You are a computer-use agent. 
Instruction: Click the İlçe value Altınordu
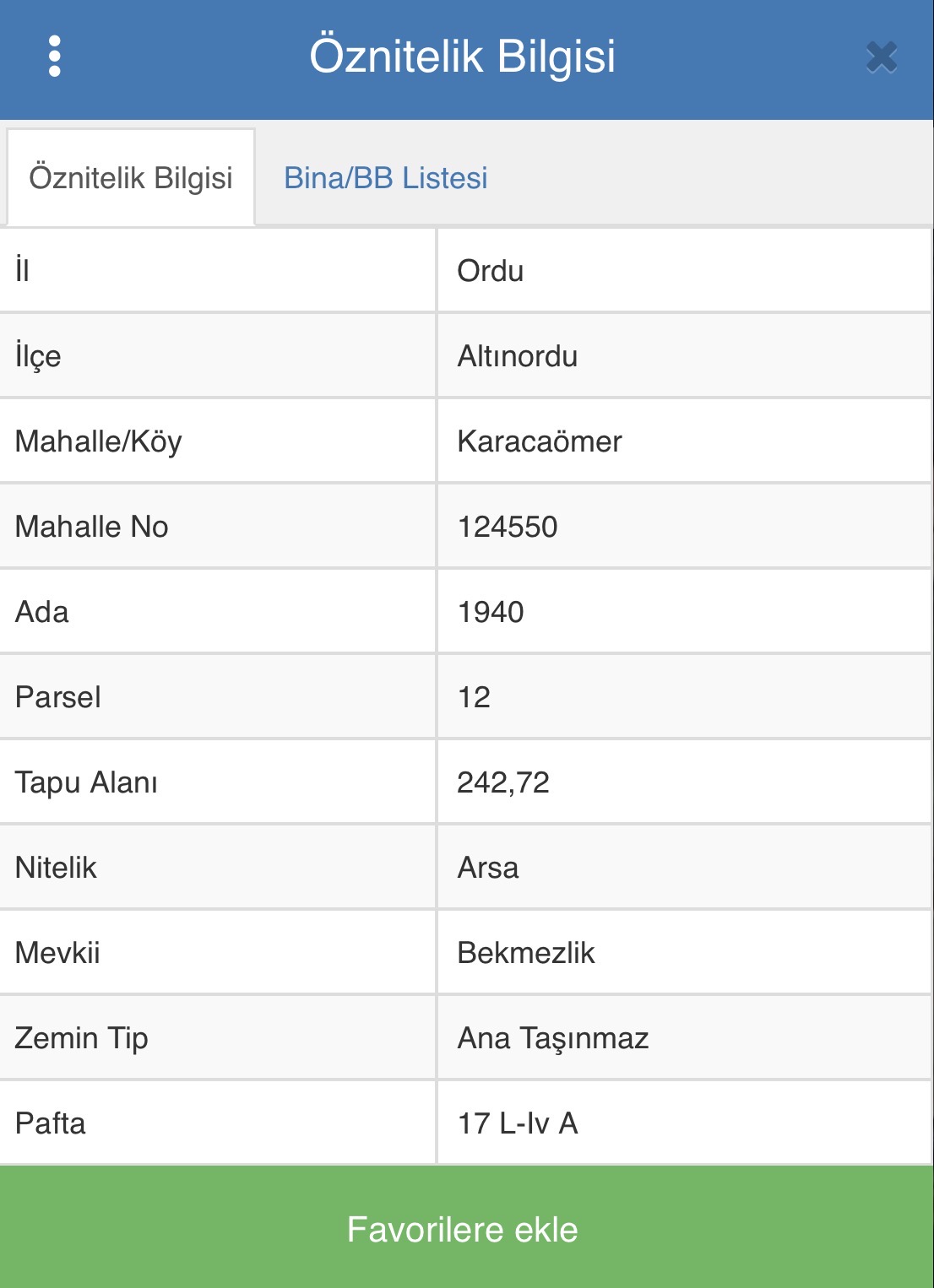pyautogui.click(x=516, y=355)
